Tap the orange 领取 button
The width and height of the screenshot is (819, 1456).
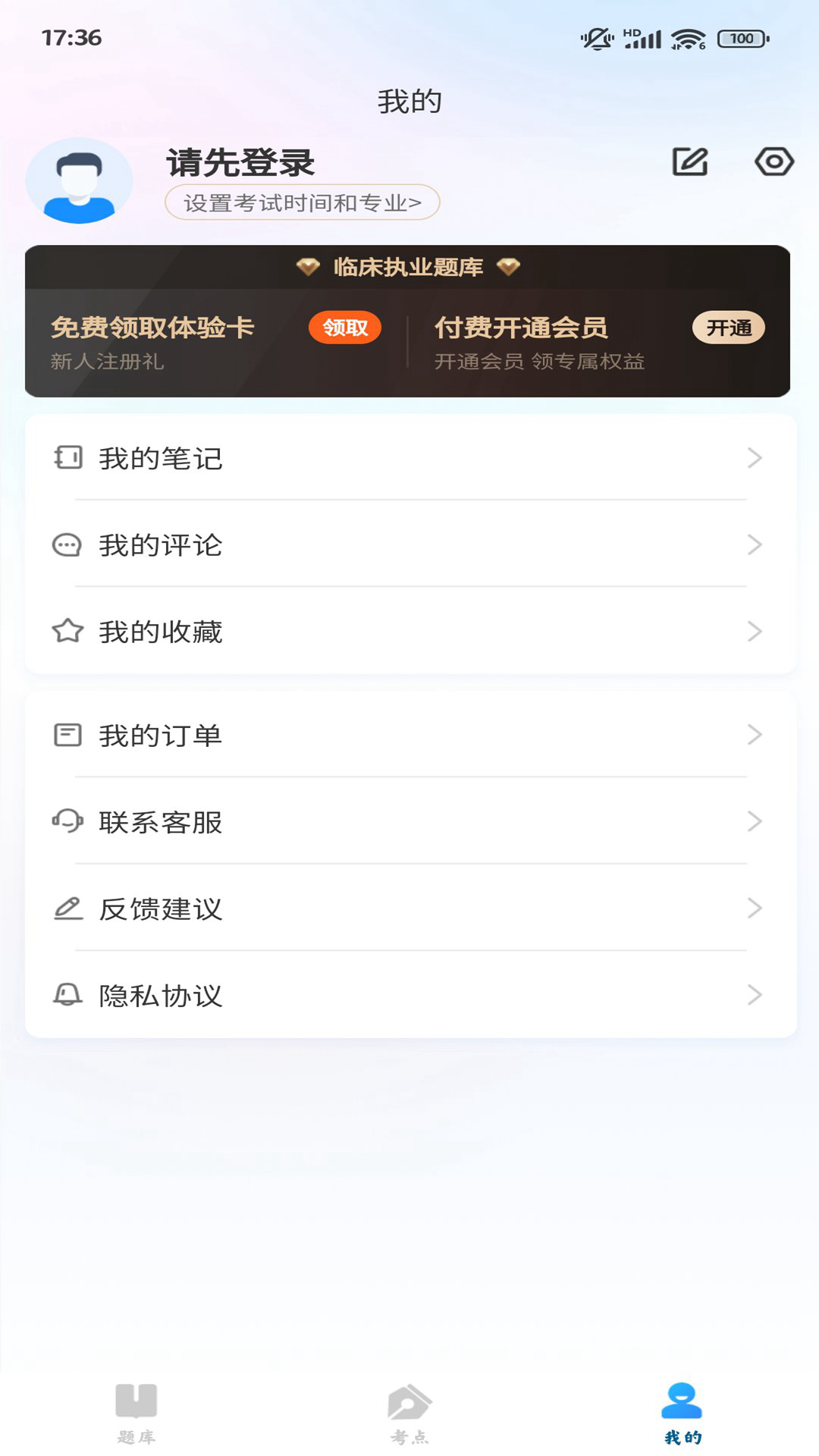click(345, 328)
